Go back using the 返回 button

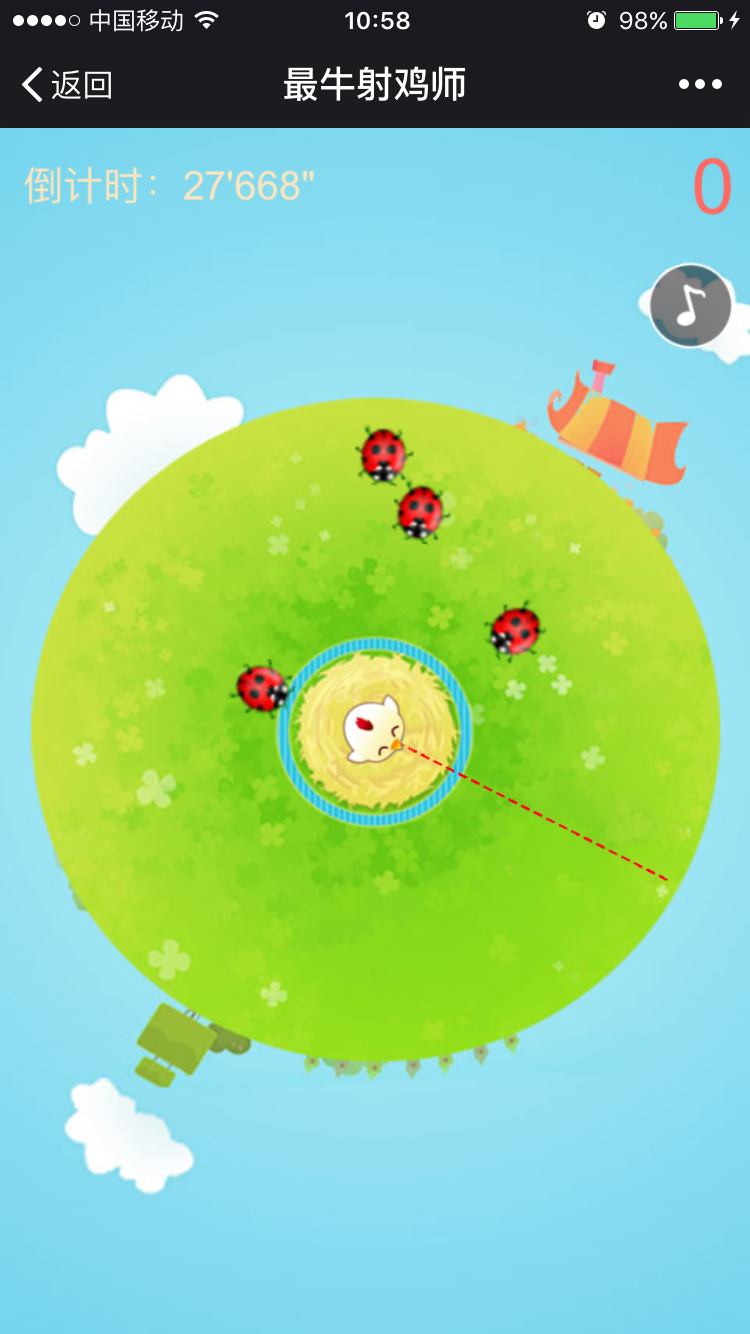tap(66, 85)
